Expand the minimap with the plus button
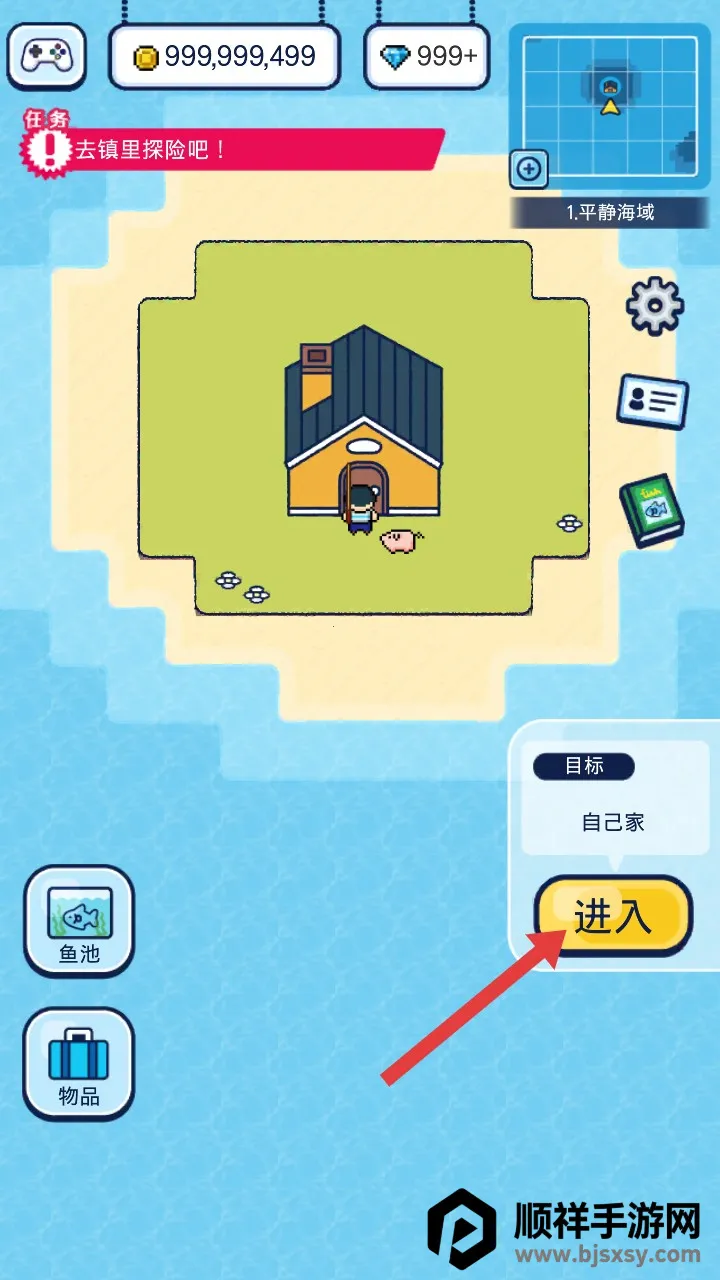The image size is (720, 1280). click(x=529, y=169)
